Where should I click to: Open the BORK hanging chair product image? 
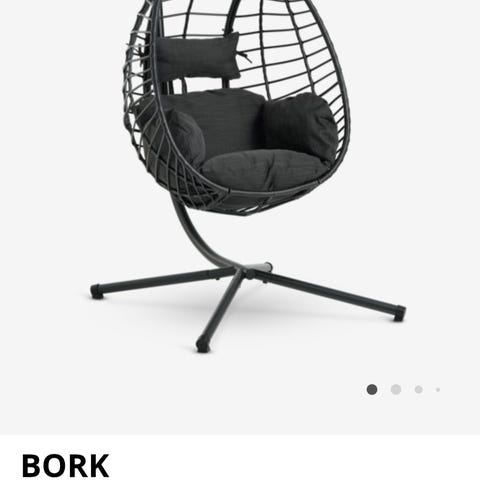(240, 217)
